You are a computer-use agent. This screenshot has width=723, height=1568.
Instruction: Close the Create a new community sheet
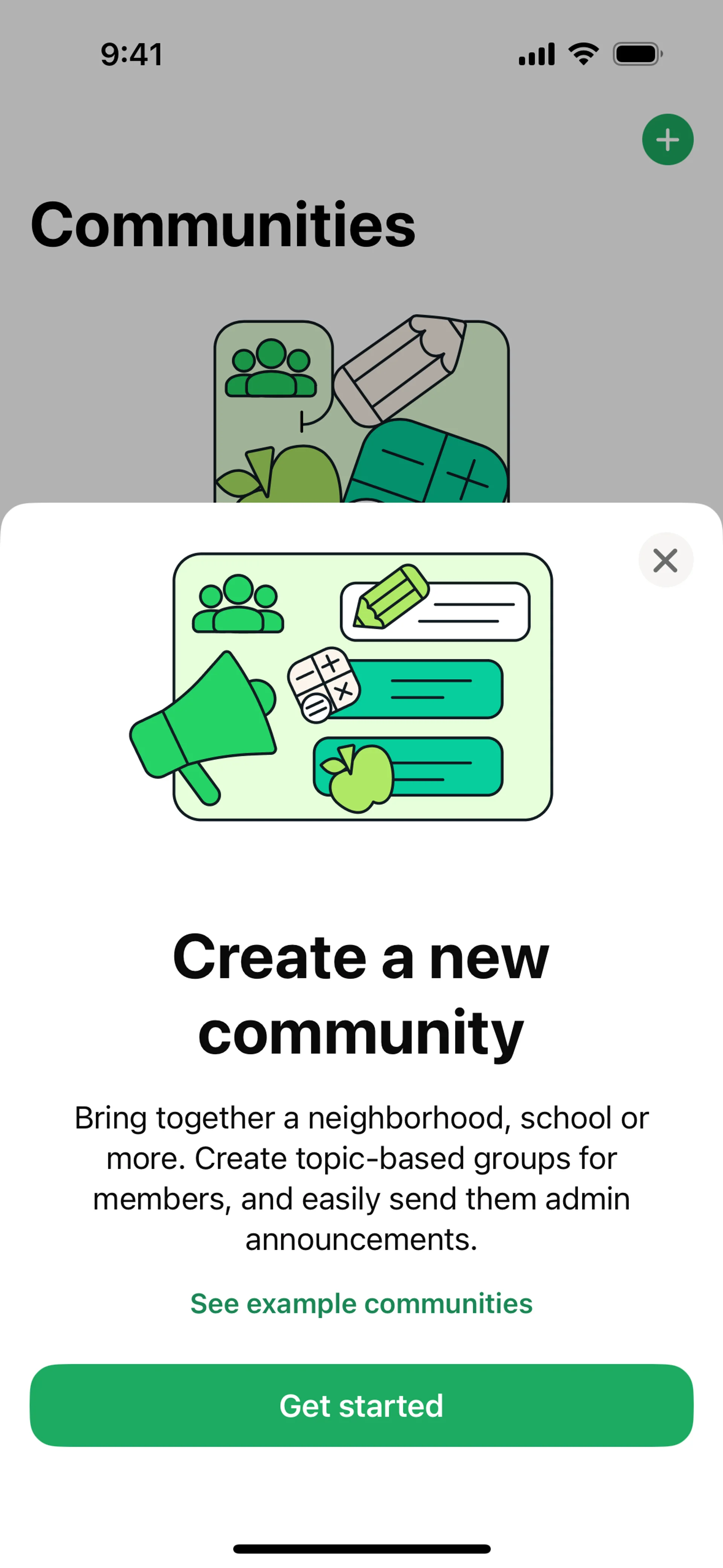click(x=665, y=560)
